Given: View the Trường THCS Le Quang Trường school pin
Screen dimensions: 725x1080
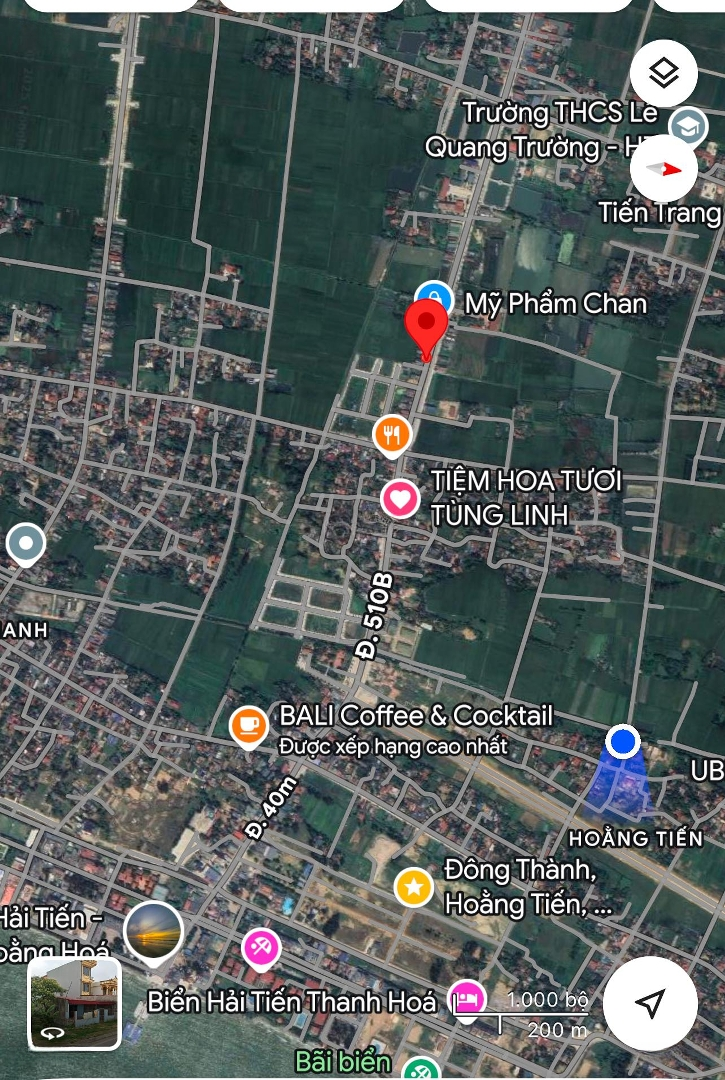Looking at the screenshot, I should click(x=687, y=125).
